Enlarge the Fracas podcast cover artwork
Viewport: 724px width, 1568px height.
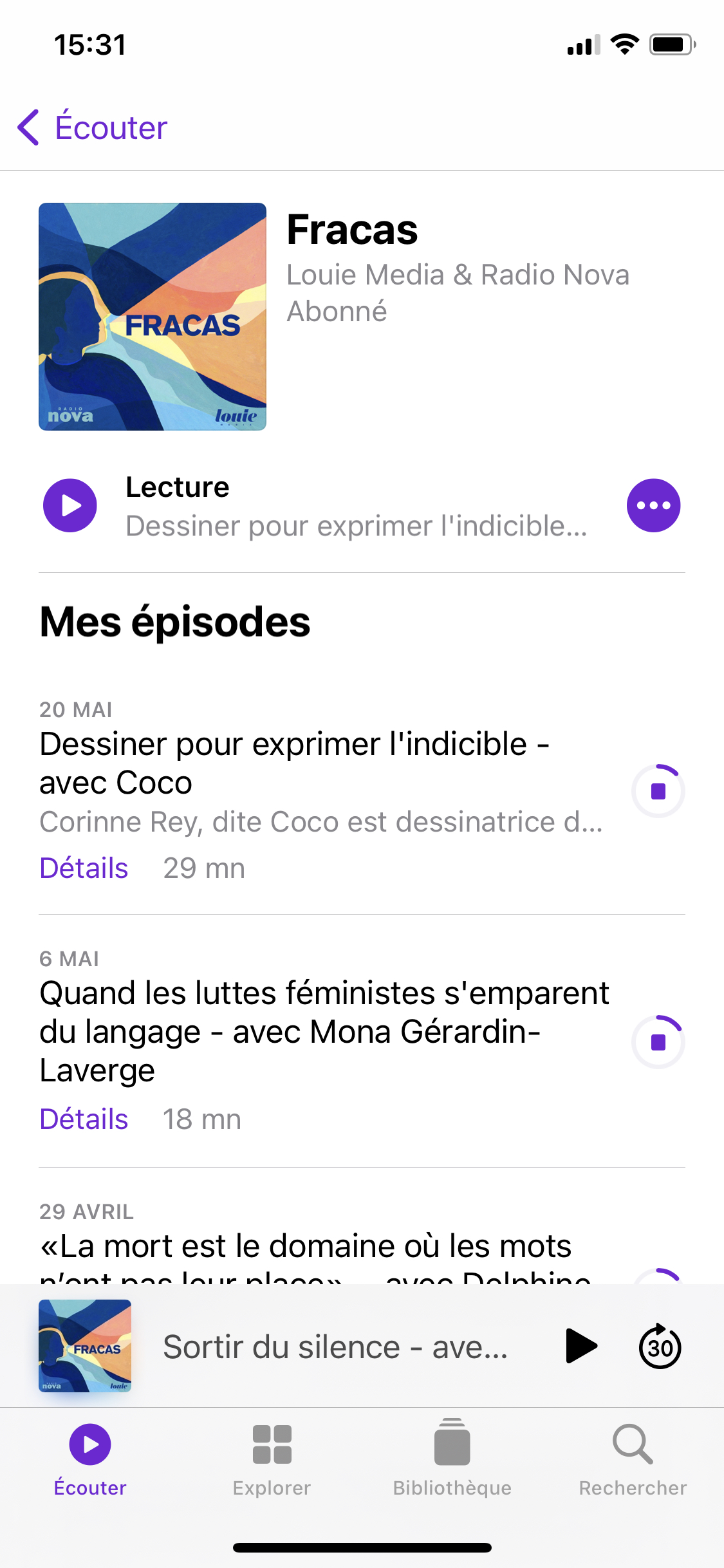(153, 317)
